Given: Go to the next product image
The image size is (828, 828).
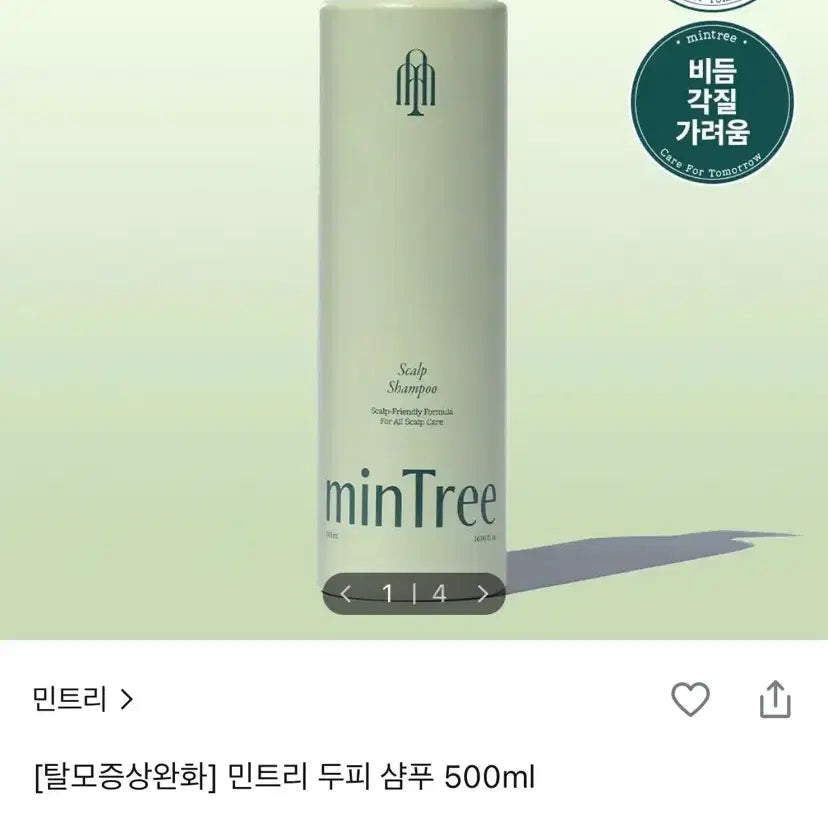Looking at the screenshot, I should tap(482, 594).
